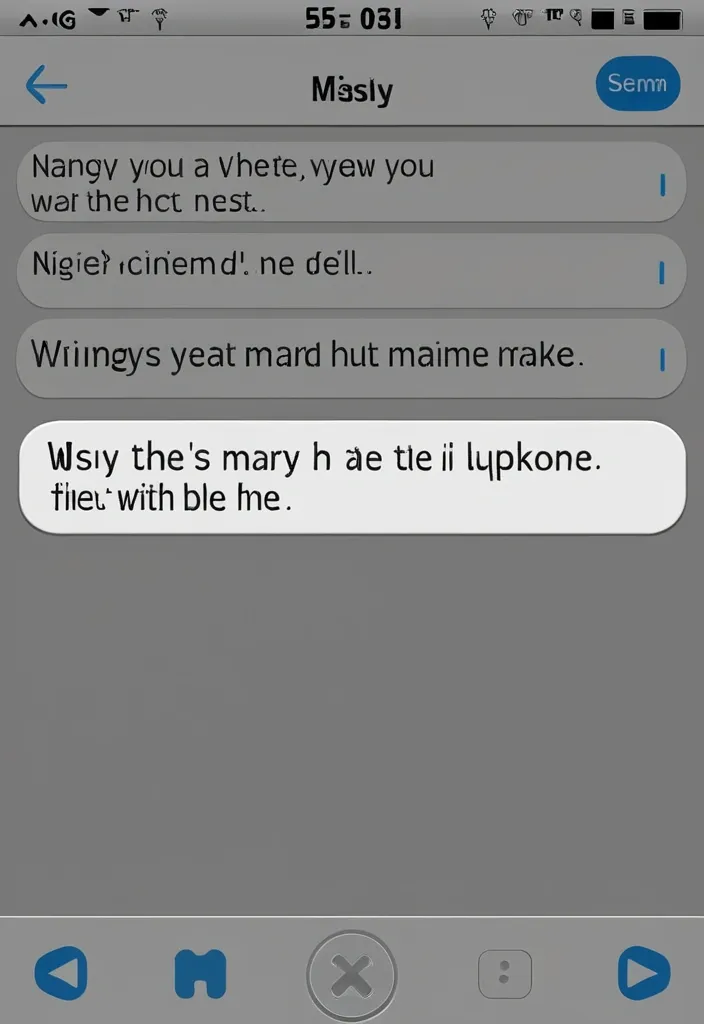This screenshot has height=1024, width=704.
Task: Tap the blue Semn button
Action: (x=637, y=84)
